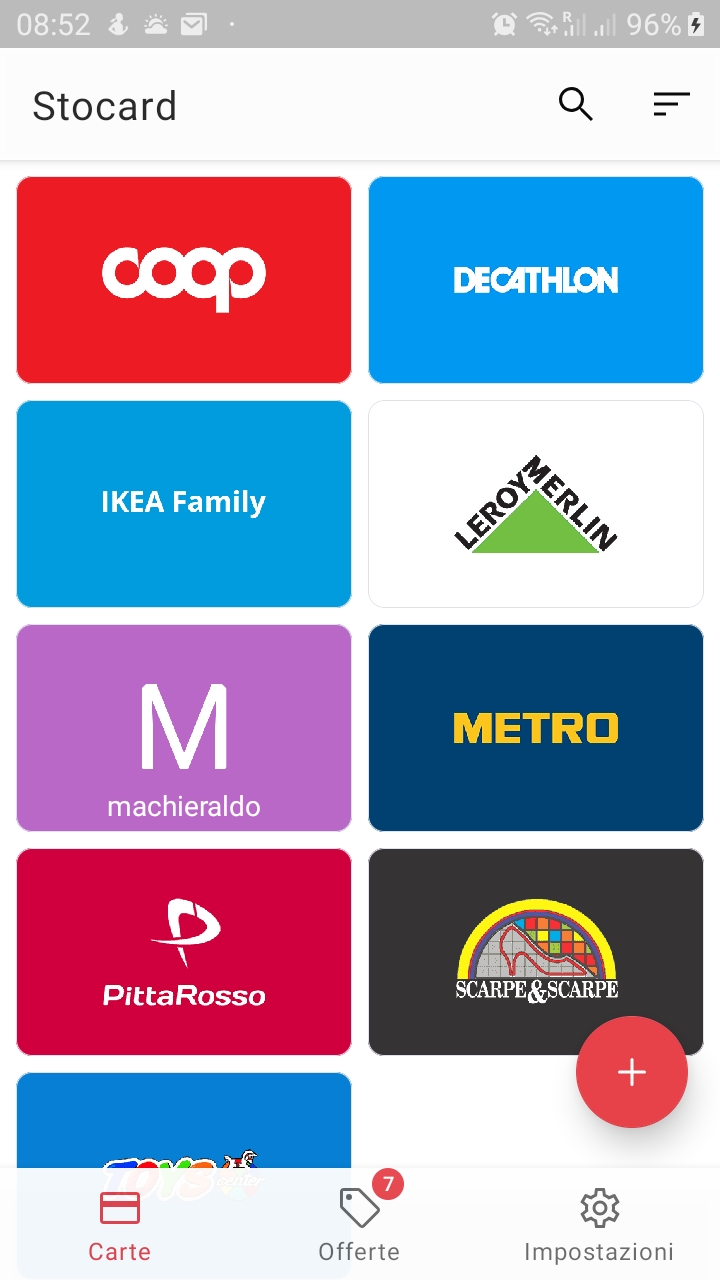720x1280 pixels.
Task: Add a new card with the plus button
Action: pos(631,1072)
